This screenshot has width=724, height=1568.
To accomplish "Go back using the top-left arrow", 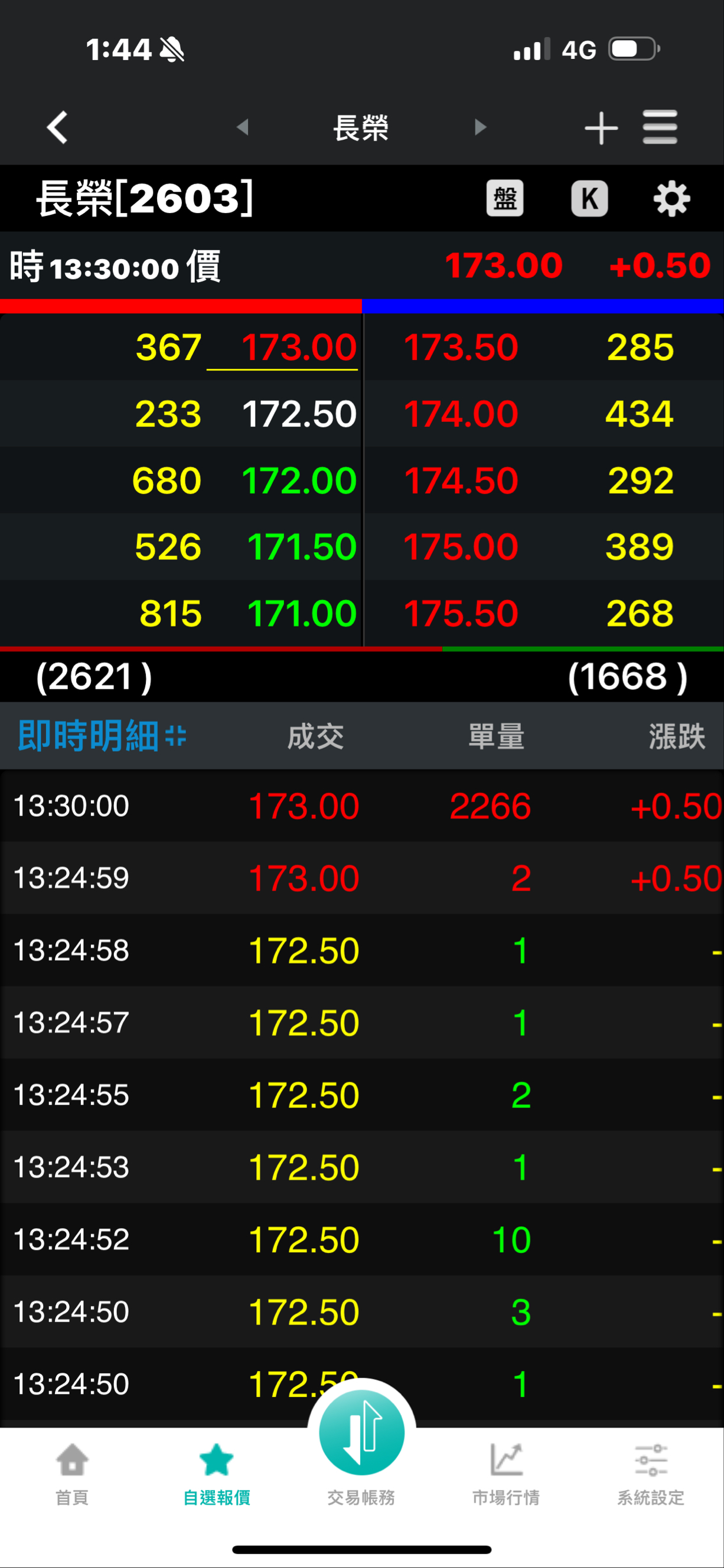I will click(x=57, y=127).
